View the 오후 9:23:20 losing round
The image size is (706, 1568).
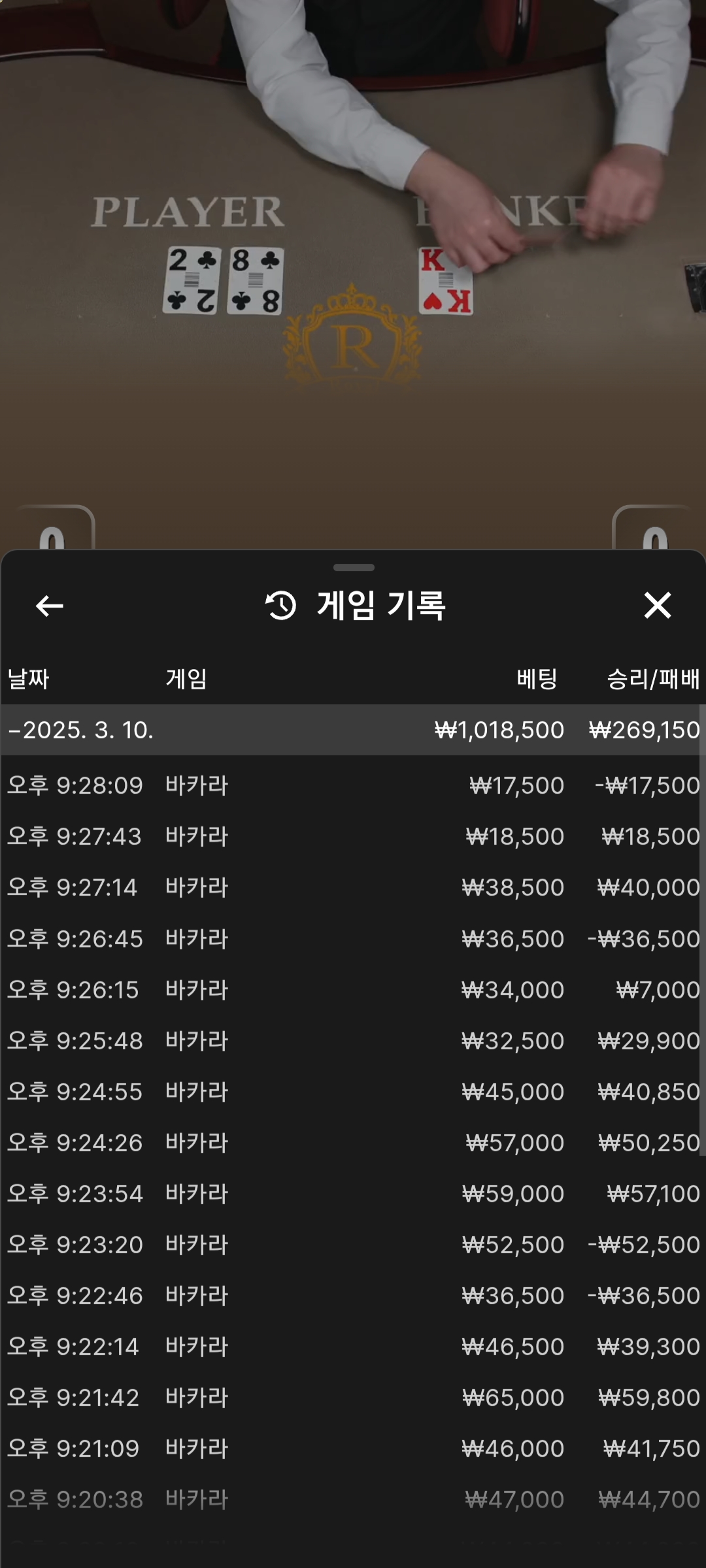click(x=353, y=1245)
